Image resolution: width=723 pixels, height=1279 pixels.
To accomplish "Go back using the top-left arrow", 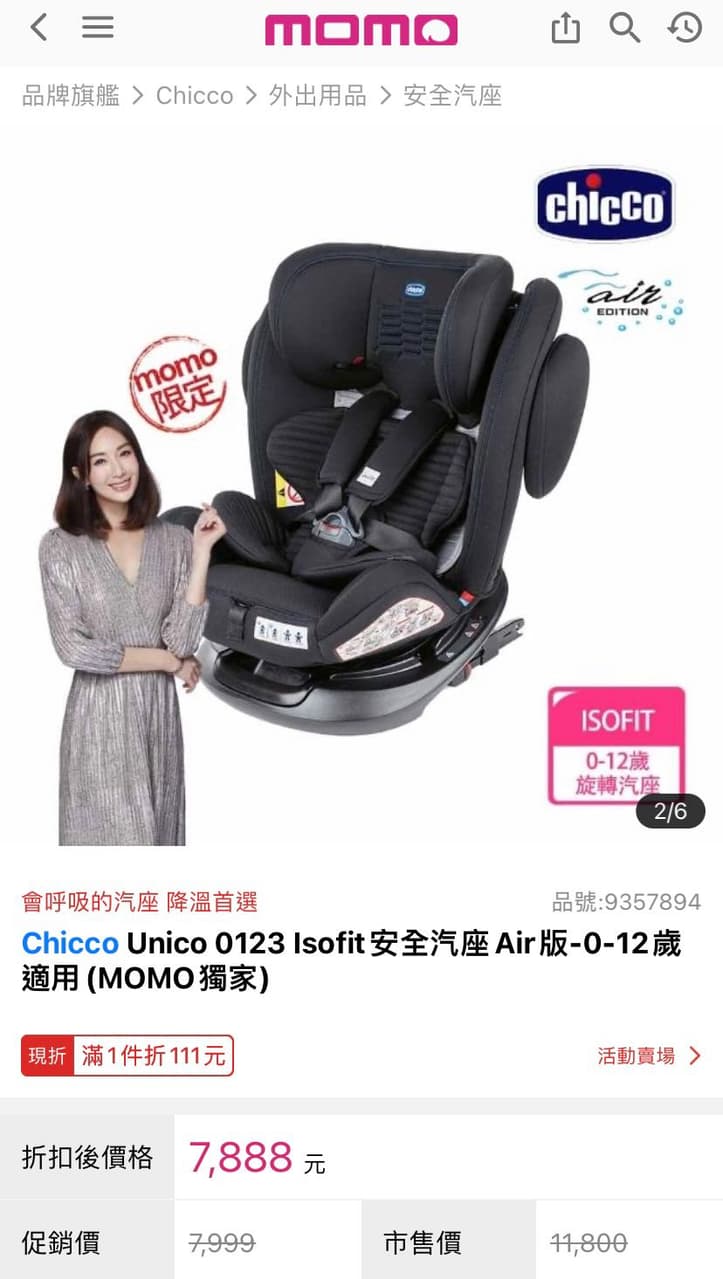I will 38,27.
